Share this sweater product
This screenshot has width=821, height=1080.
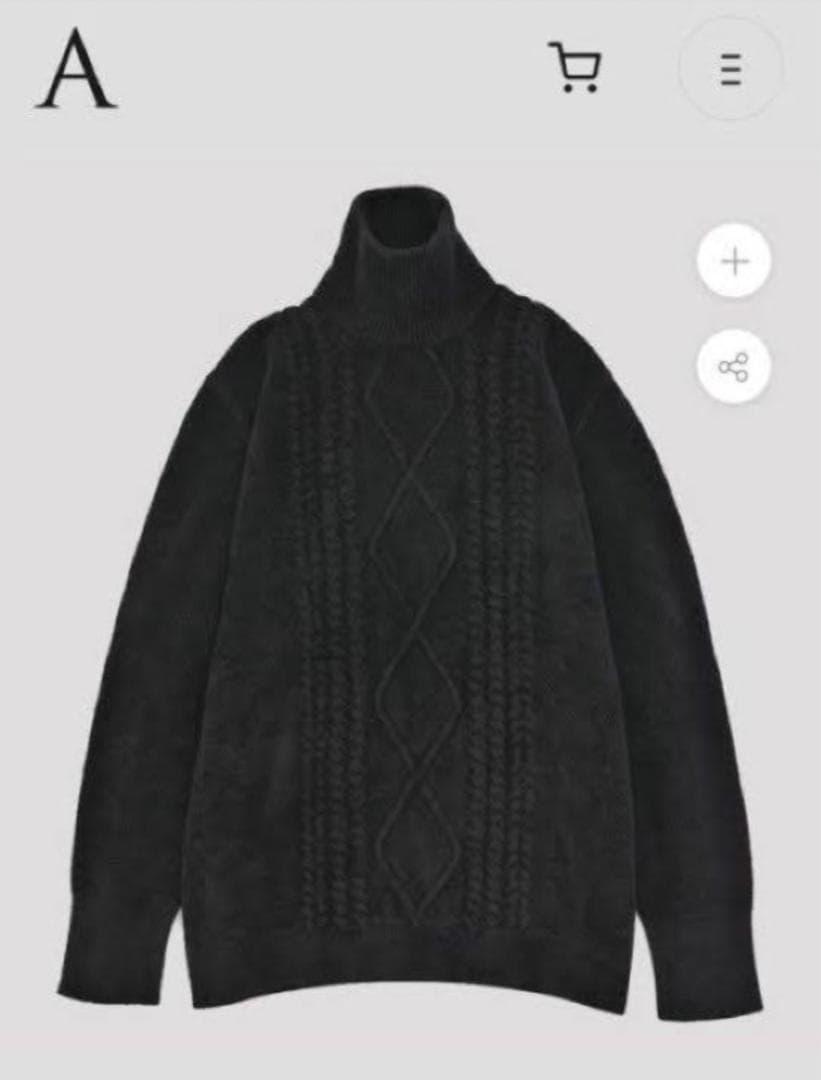tap(734, 367)
